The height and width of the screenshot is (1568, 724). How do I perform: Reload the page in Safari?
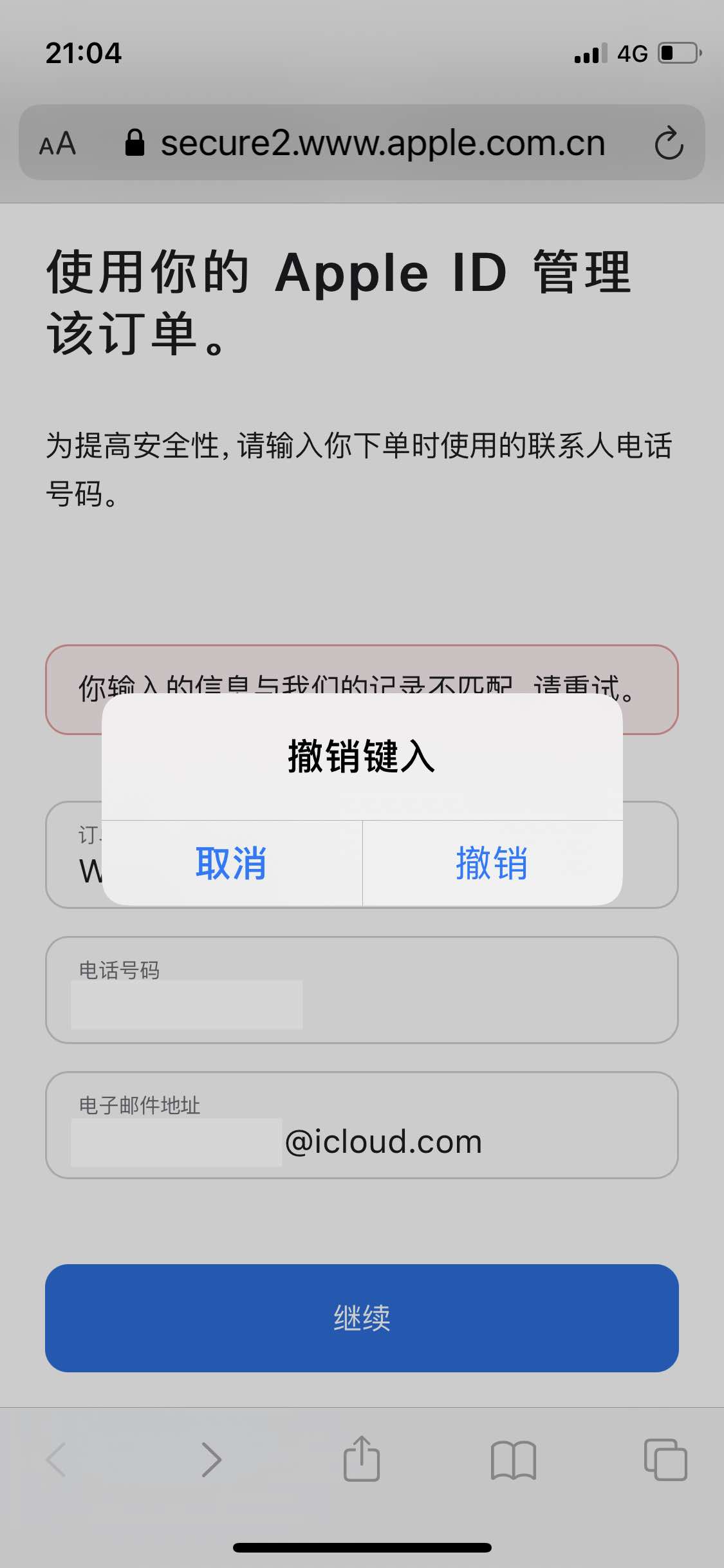(669, 143)
